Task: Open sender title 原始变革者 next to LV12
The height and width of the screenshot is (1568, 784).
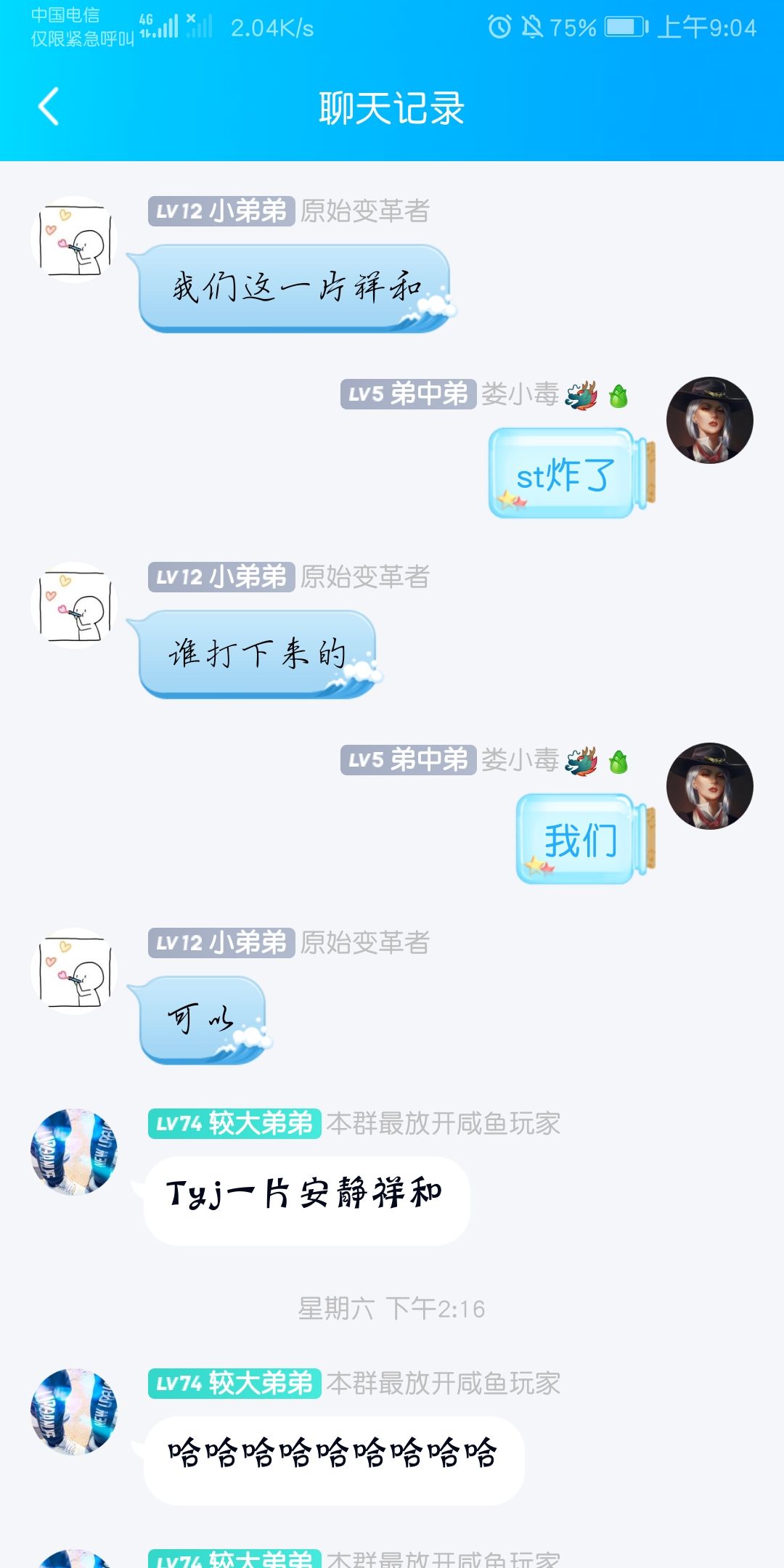Action: point(364,213)
